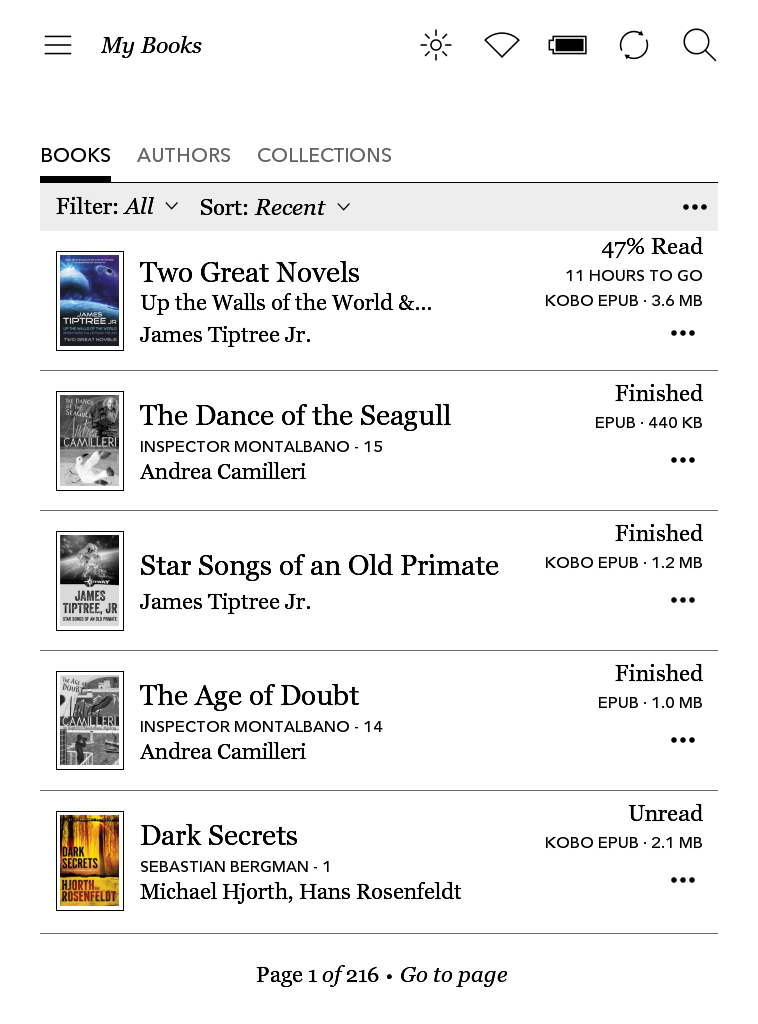Open options for Star Songs of an Old Primate

pyautogui.click(x=682, y=600)
